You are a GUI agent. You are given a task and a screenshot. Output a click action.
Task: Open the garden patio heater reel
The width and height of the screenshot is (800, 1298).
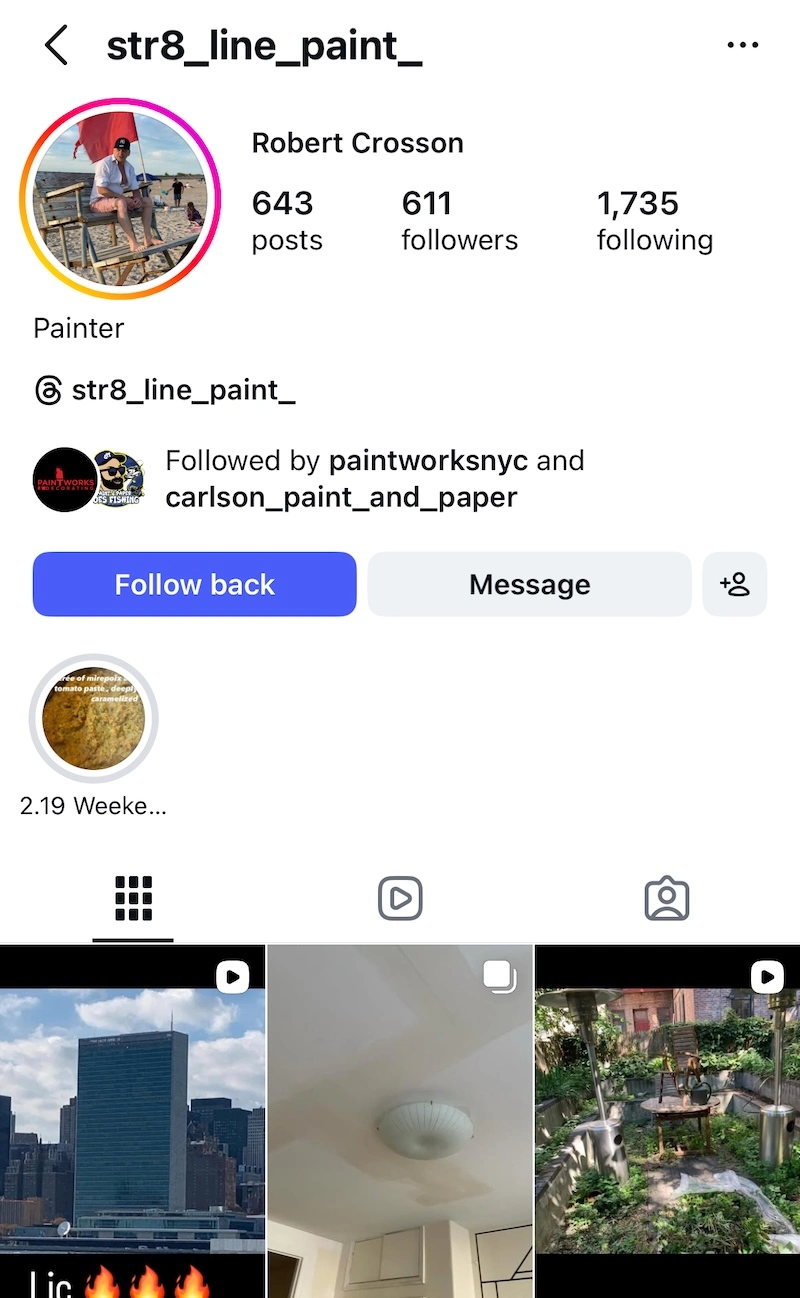coord(667,1120)
